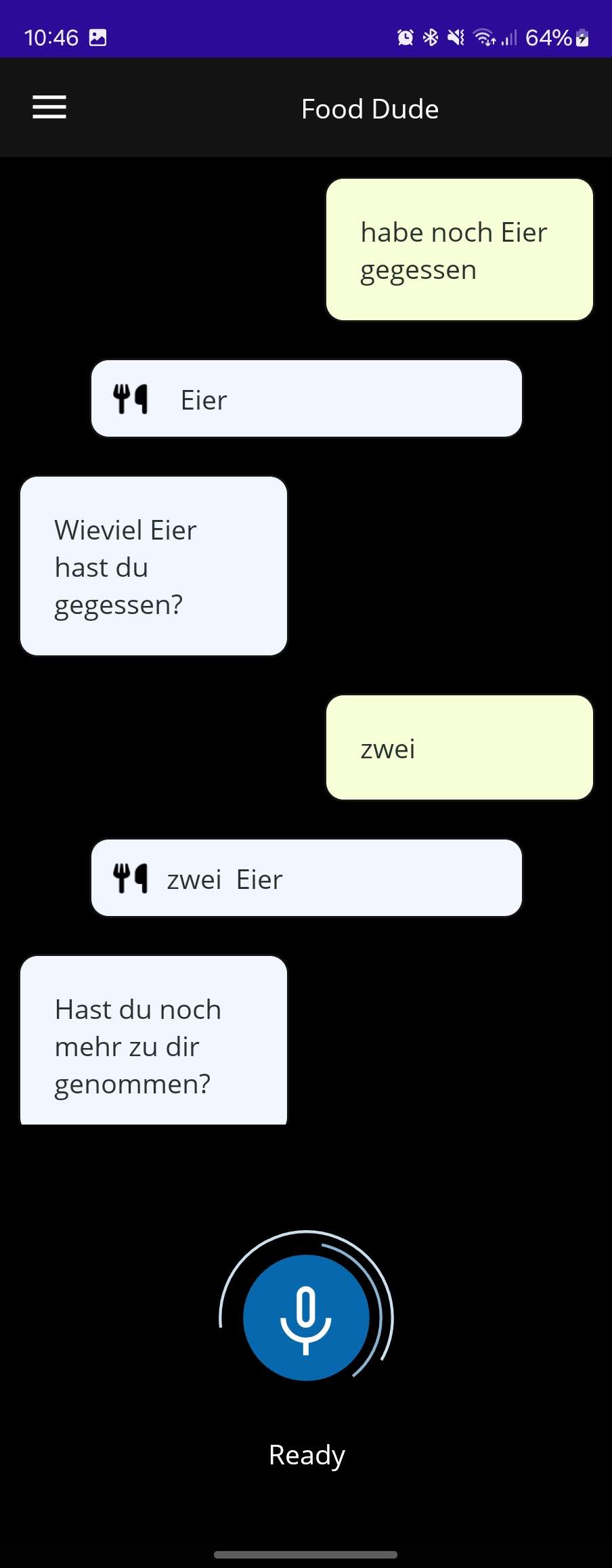
Task: Tap the message bubble saying zwei
Action: [x=459, y=747]
